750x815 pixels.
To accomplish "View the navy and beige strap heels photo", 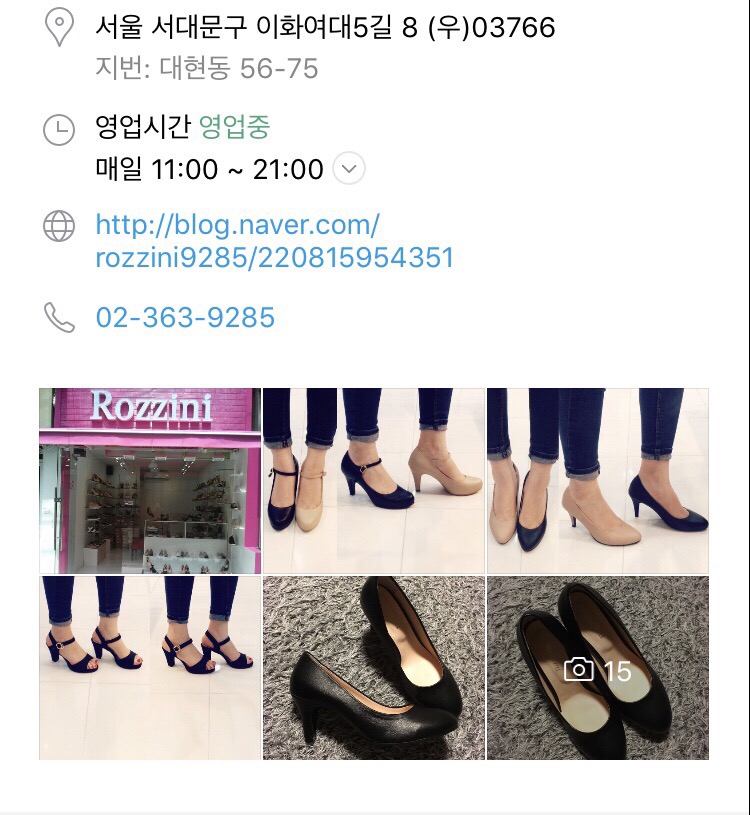I will click(x=374, y=481).
